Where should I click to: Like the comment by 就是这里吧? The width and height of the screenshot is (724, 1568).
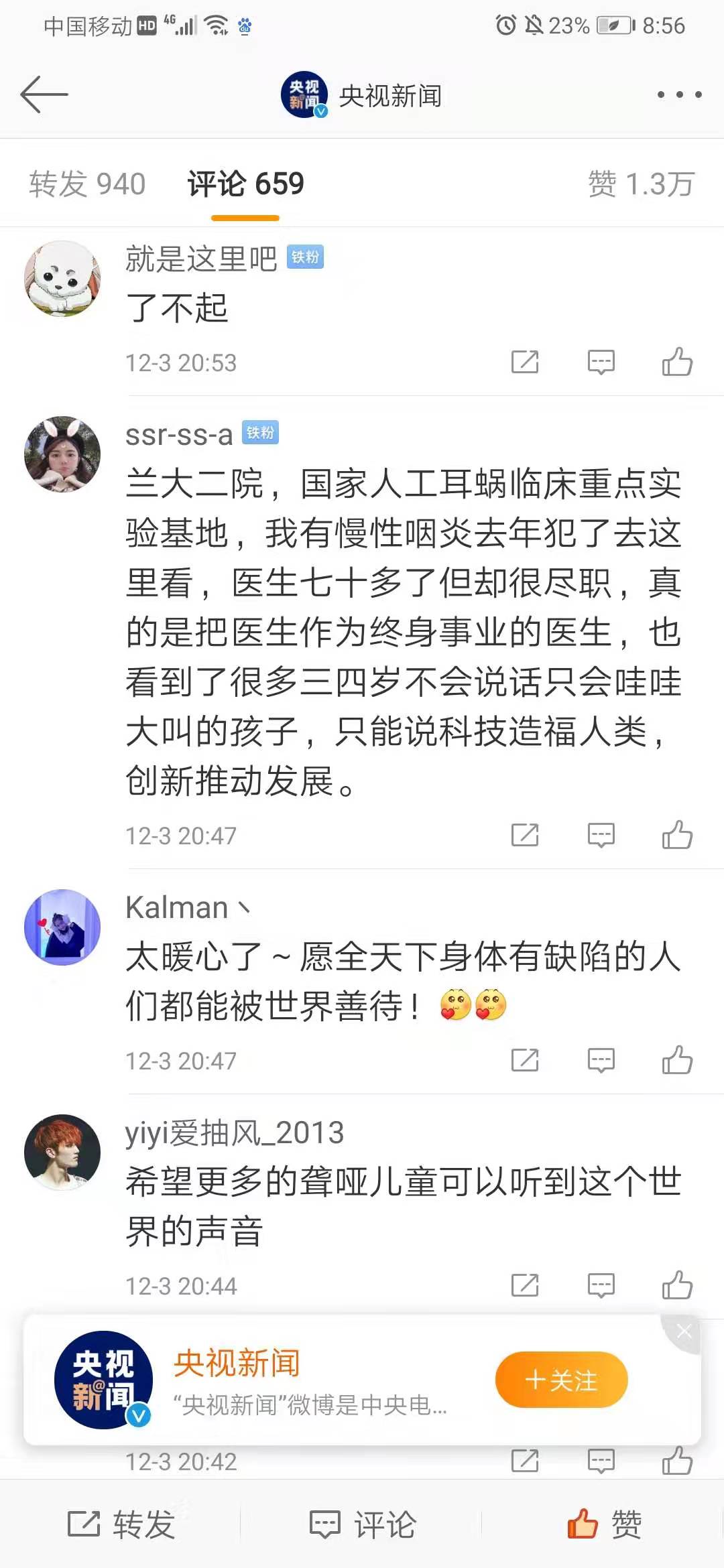(677, 362)
